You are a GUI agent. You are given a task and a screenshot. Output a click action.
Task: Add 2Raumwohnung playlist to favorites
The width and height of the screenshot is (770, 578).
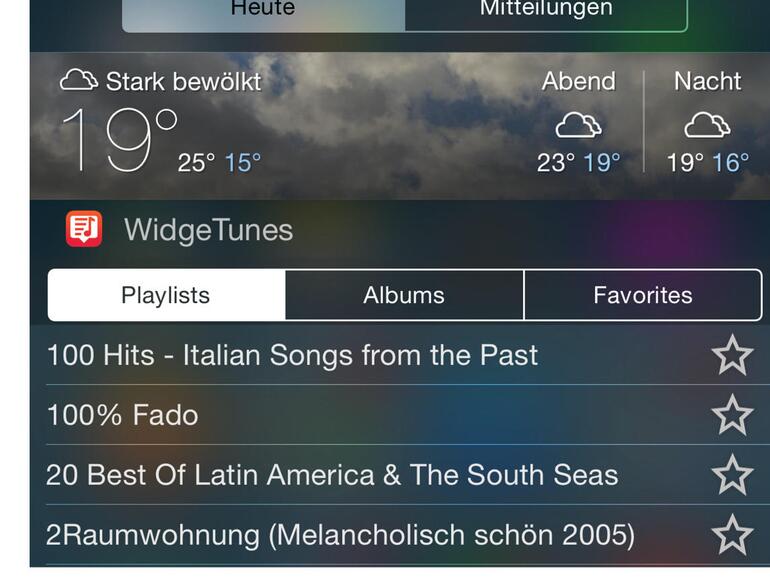click(732, 535)
